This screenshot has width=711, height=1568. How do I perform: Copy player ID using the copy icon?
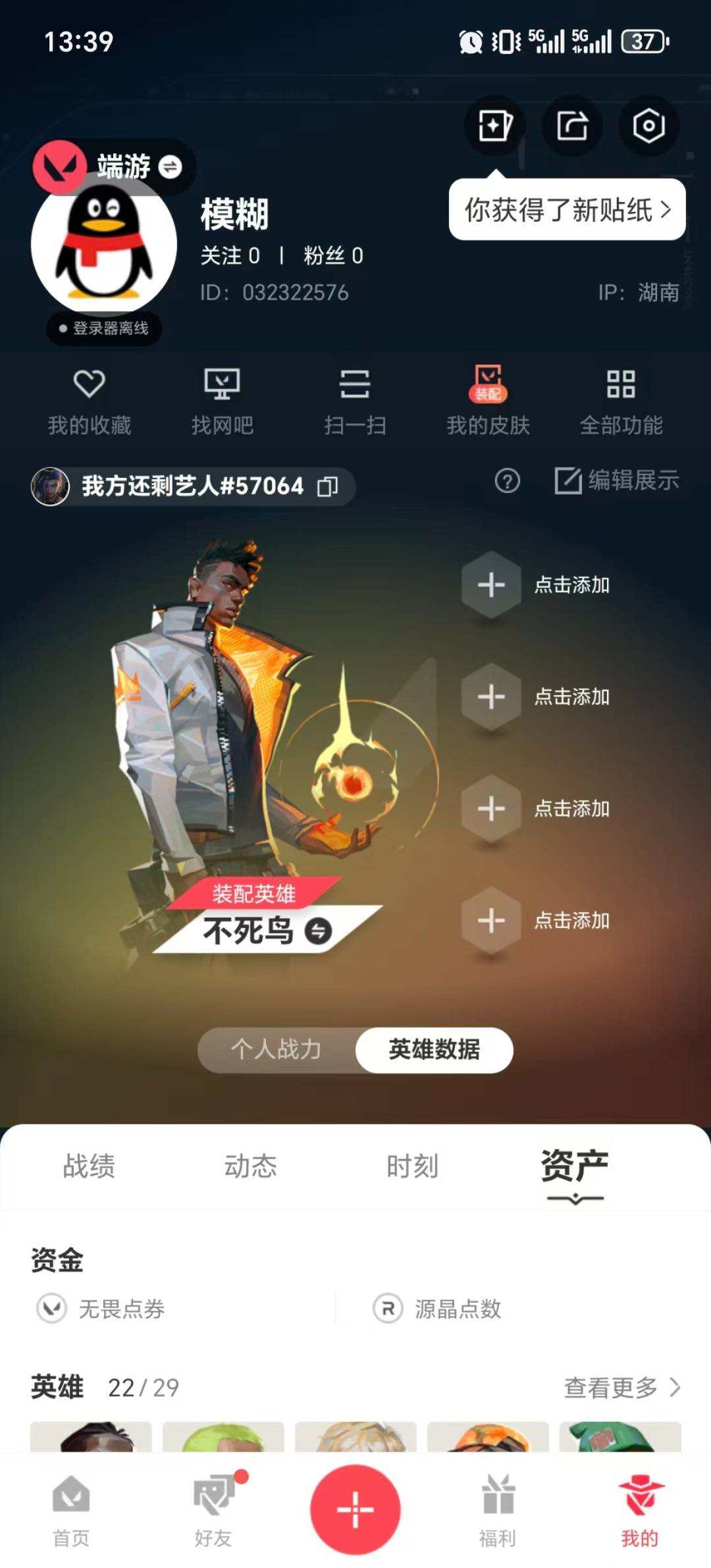click(x=327, y=487)
